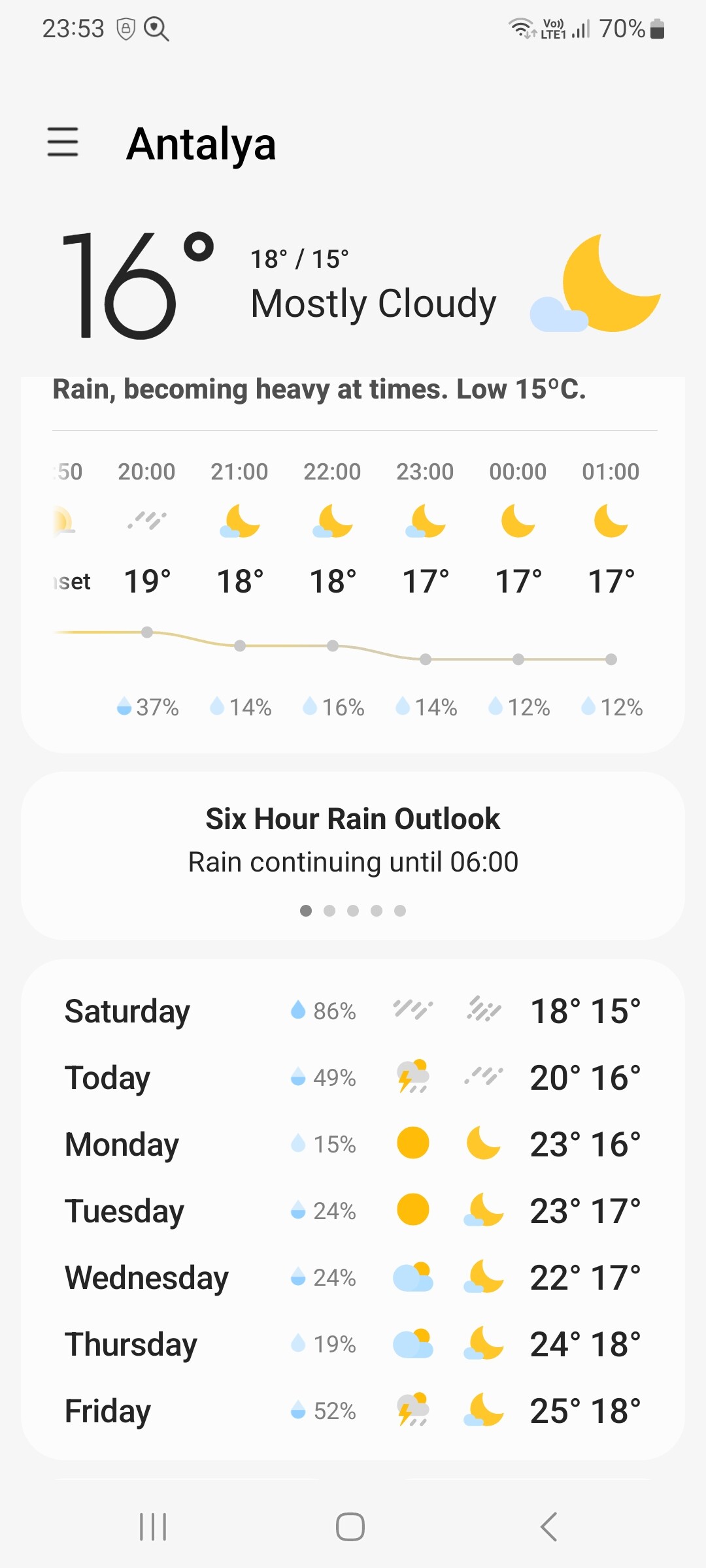Show Friday's forecast details

(x=353, y=1411)
